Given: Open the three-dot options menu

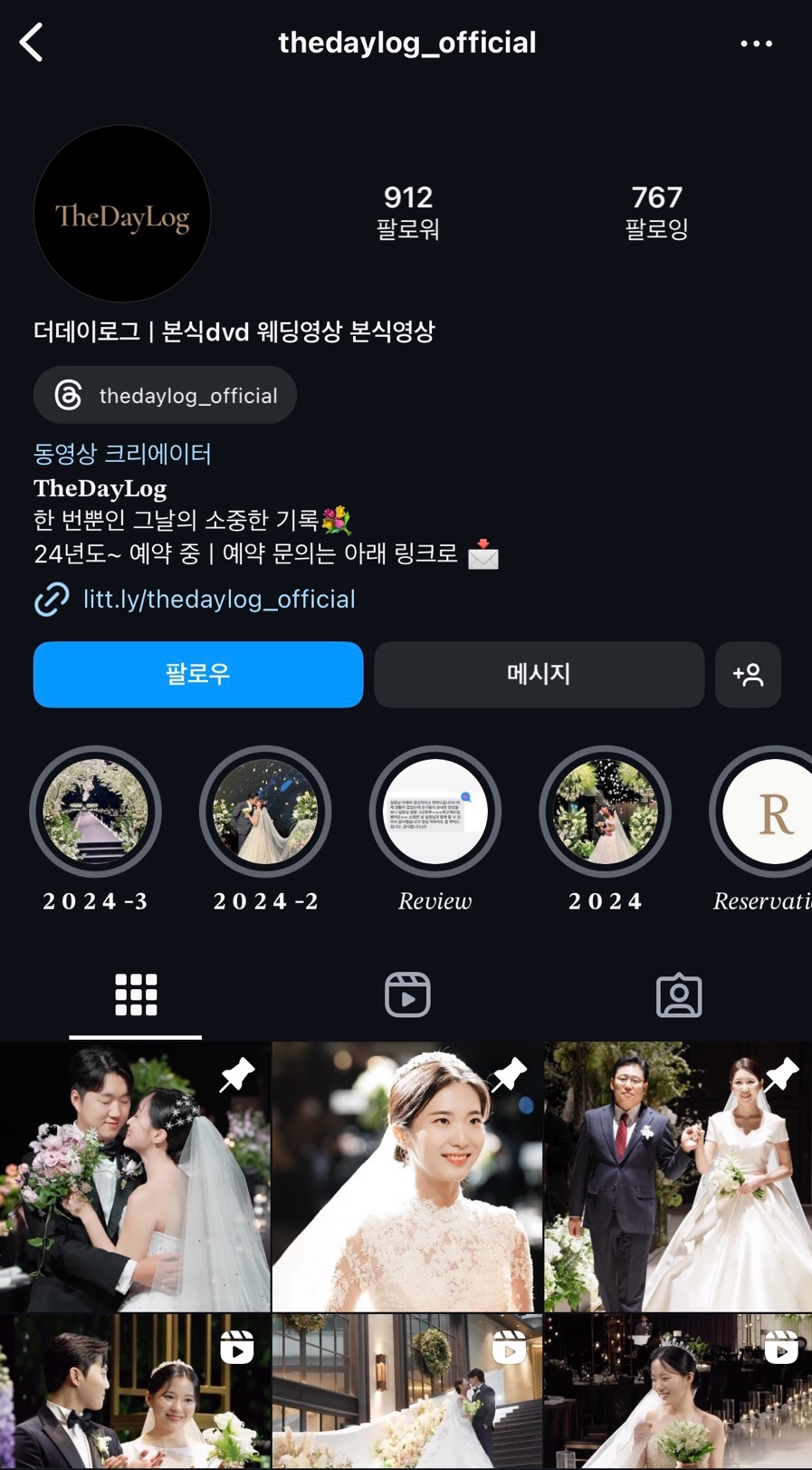Looking at the screenshot, I should 756,43.
